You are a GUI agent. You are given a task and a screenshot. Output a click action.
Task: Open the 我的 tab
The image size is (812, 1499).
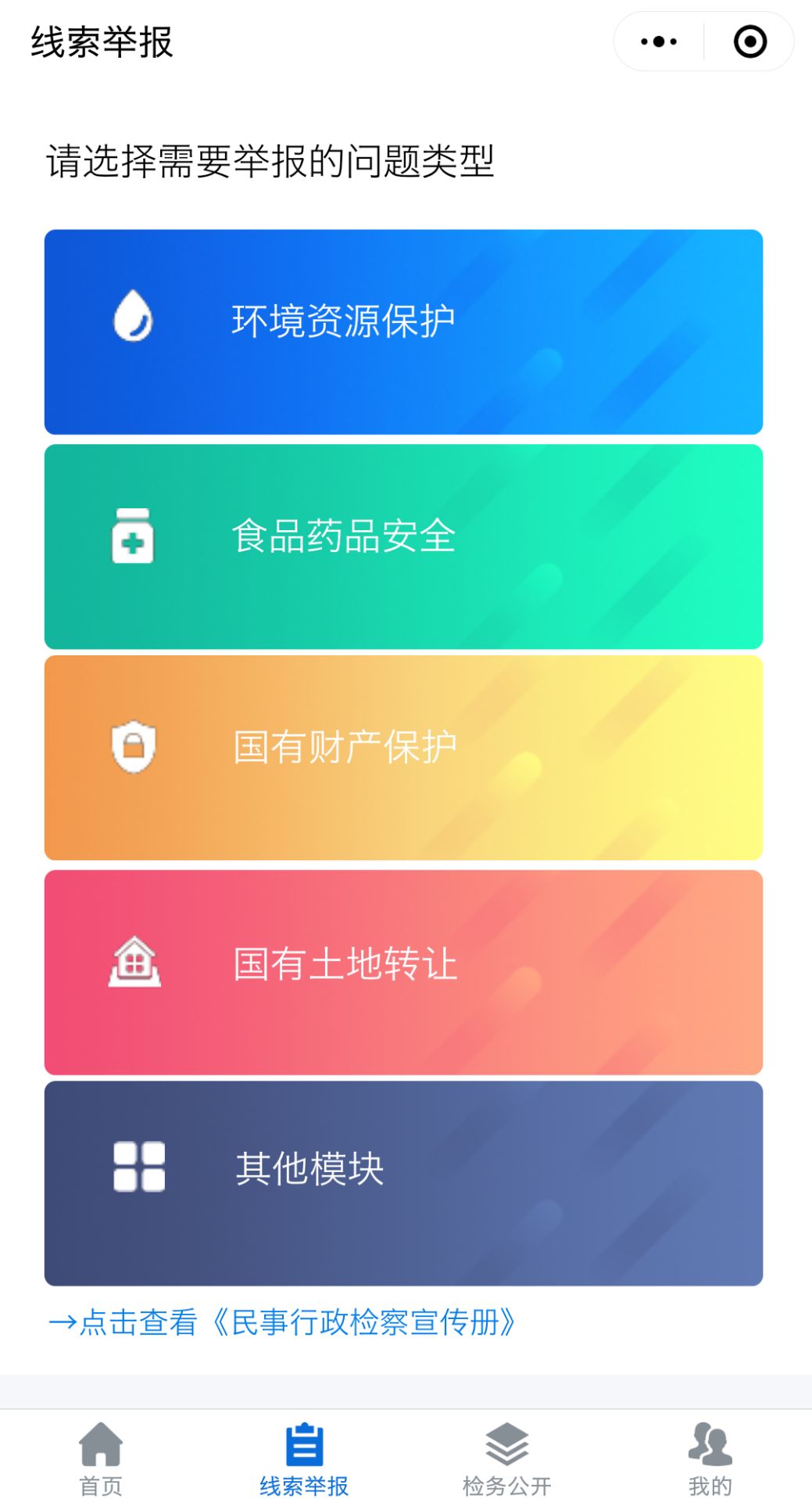[x=710, y=1458]
